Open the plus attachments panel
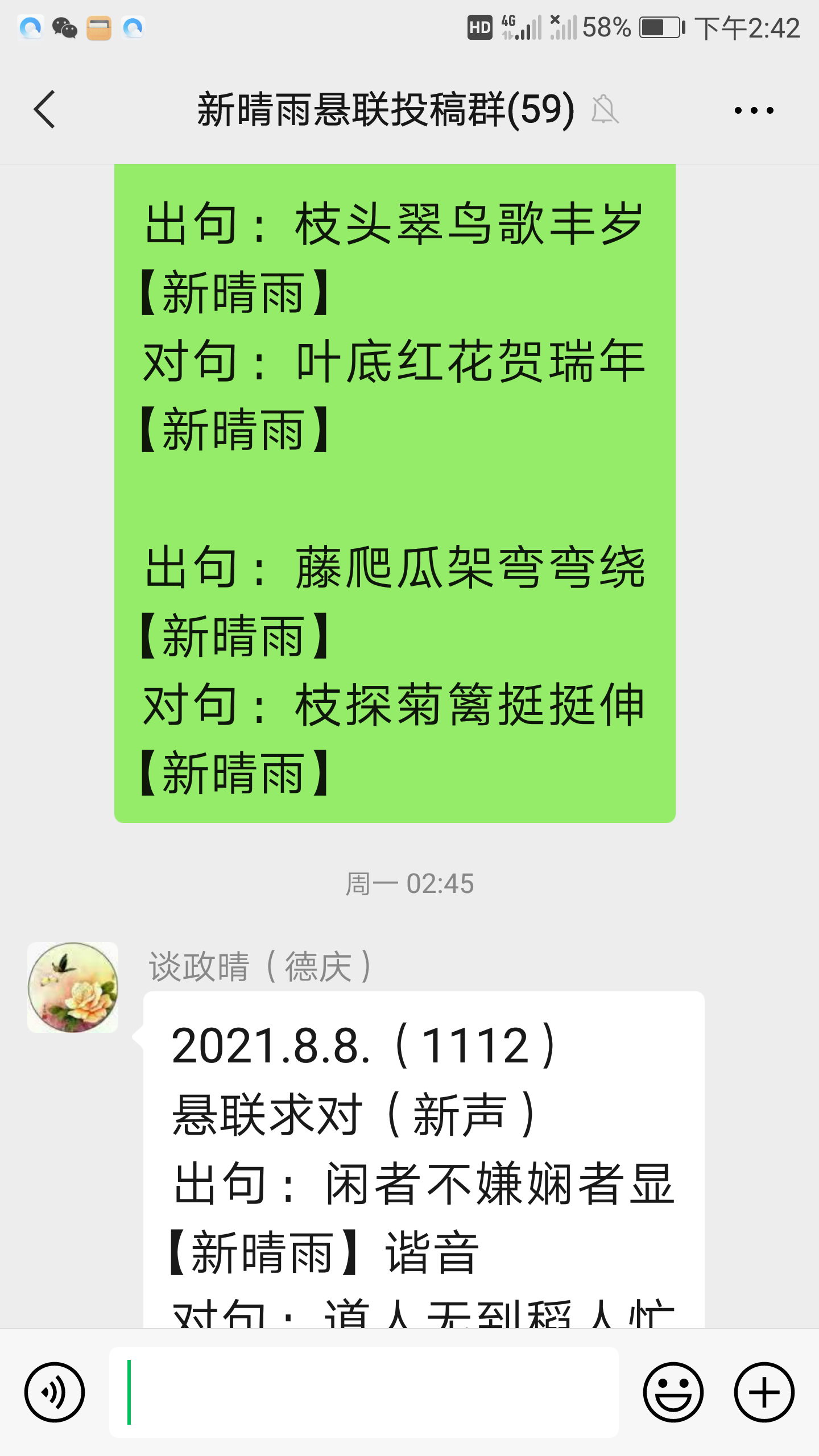The image size is (819, 1456). (x=764, y=1392)
